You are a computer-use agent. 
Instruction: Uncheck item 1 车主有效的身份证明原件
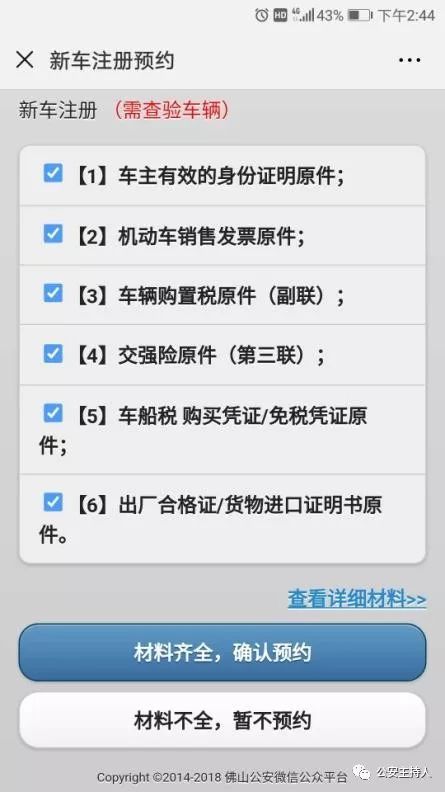(x=53, y=173)
